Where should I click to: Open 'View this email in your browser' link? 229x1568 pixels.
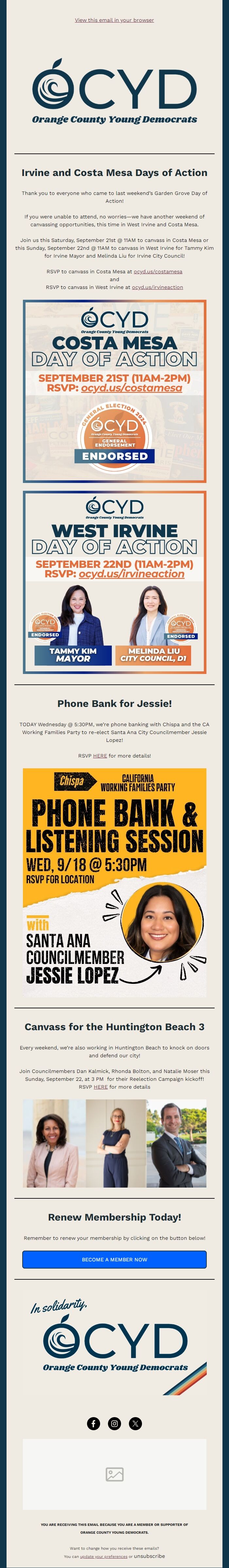[114, 20]
